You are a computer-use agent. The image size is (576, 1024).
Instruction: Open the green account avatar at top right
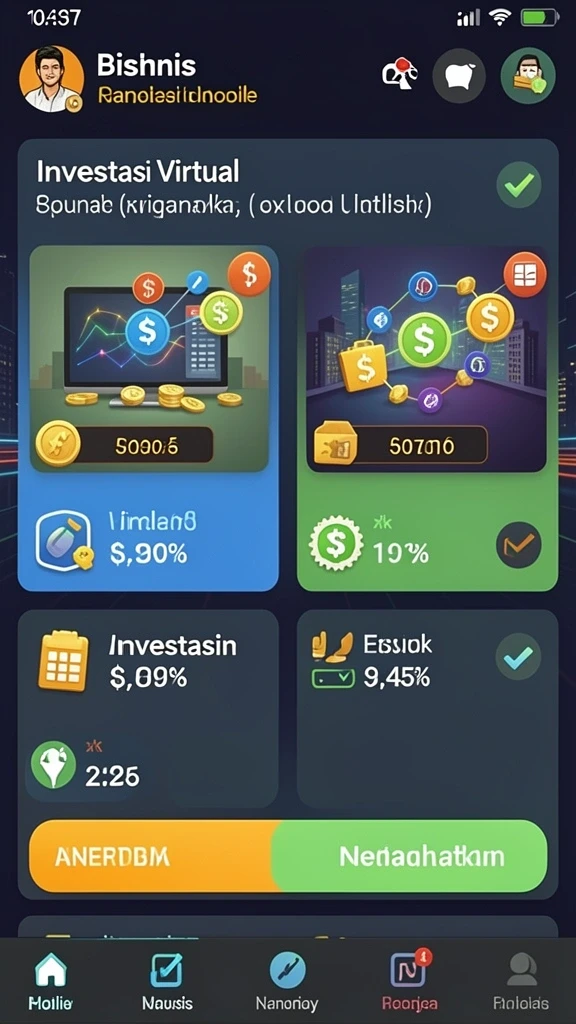click(x=528, y=76)
